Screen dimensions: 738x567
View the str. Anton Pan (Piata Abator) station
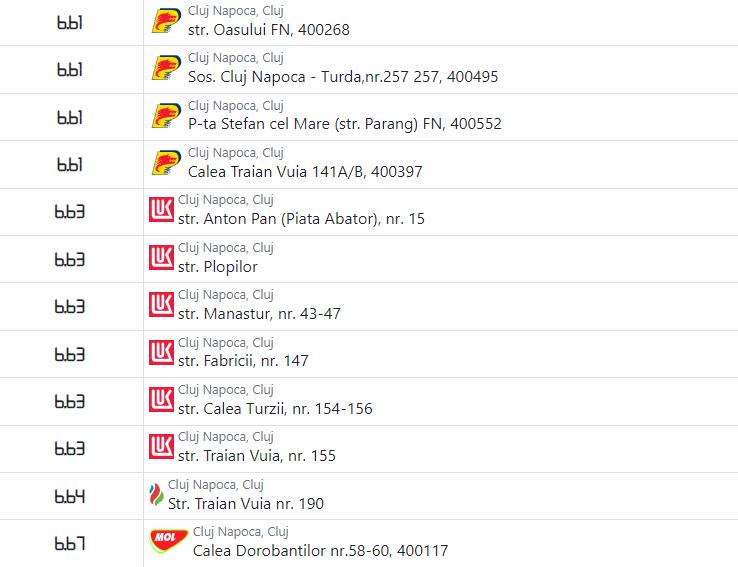pyautogui.click(x=301, y=219)
